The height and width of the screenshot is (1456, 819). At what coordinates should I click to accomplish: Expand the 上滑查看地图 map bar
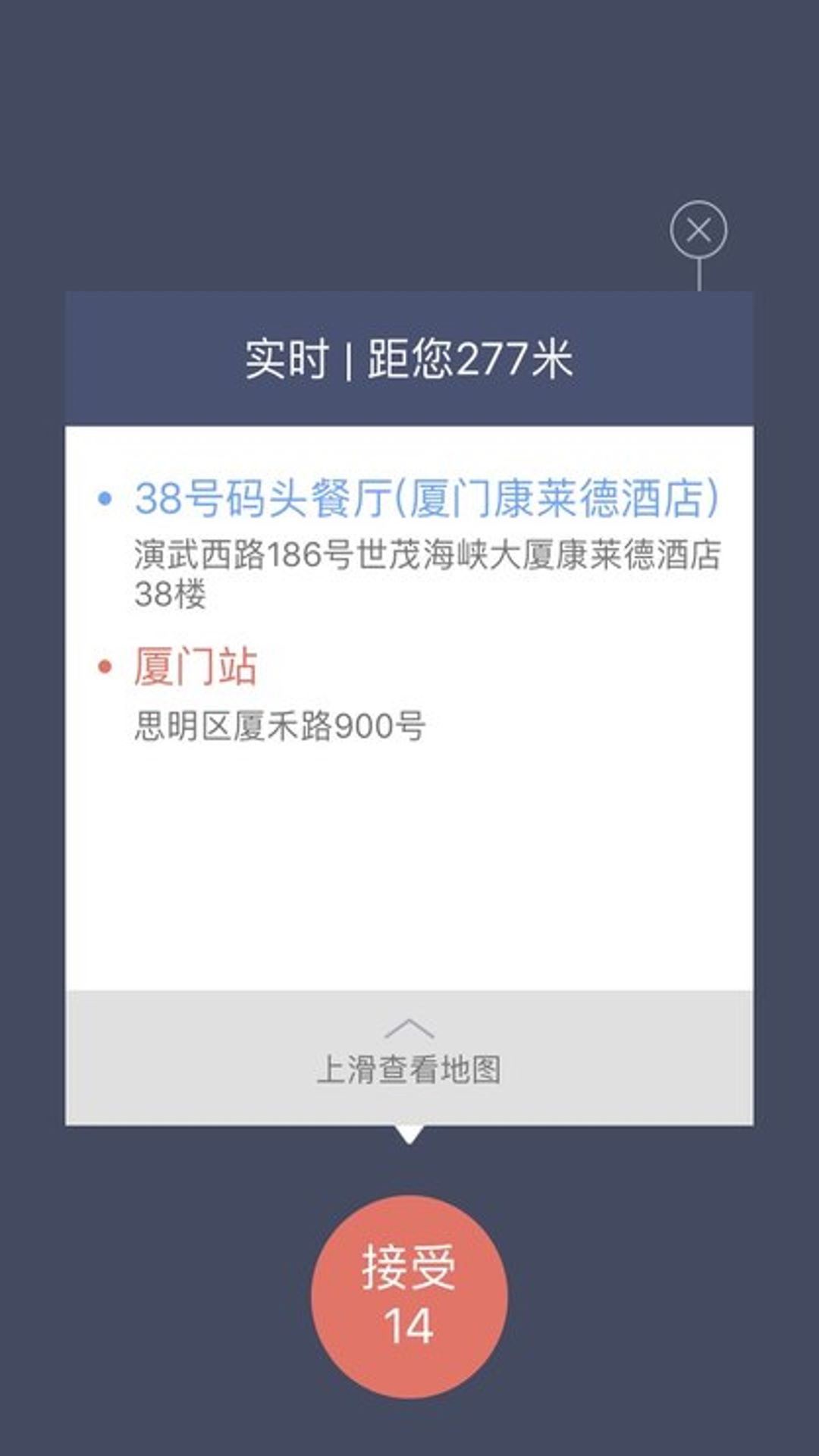[409, 1057]
